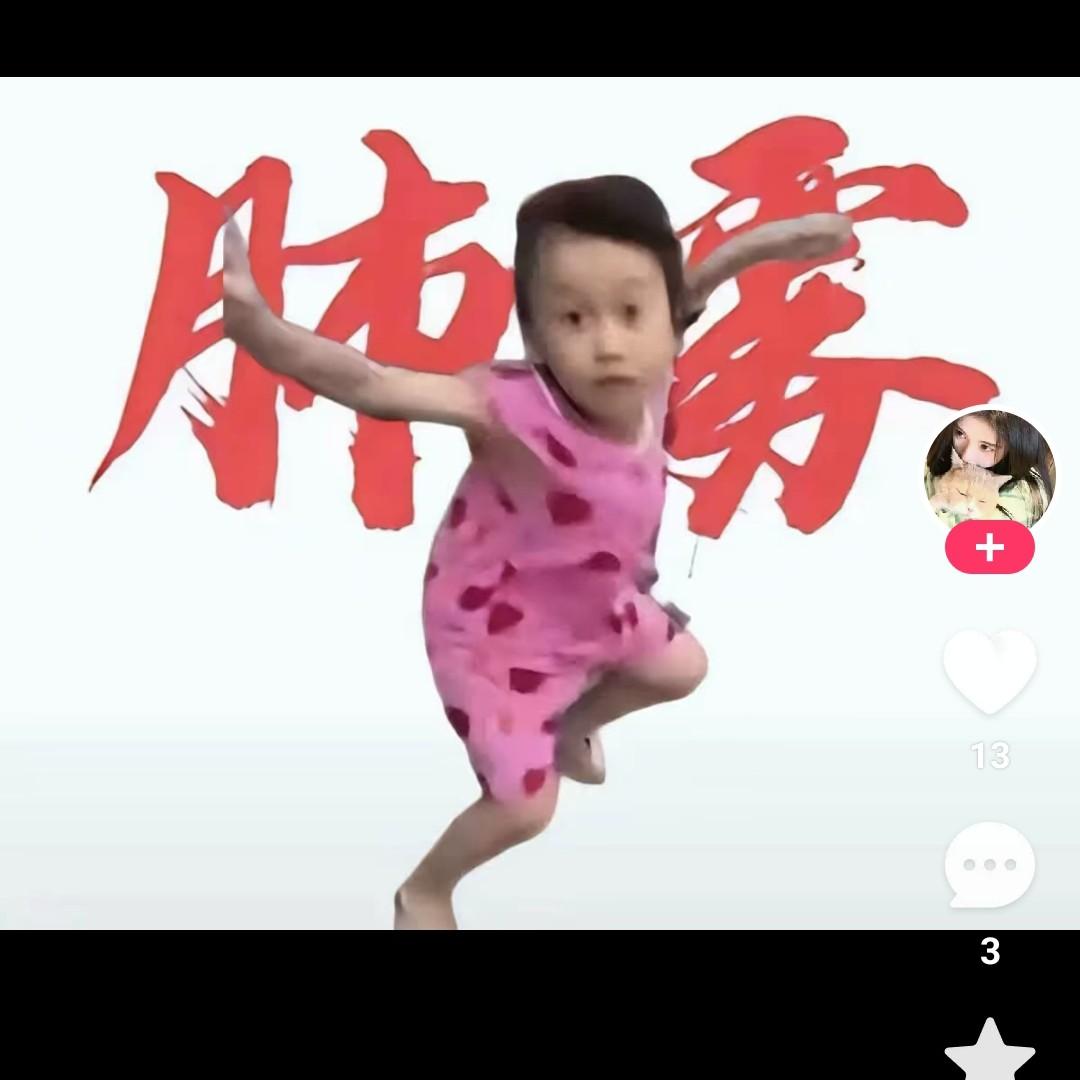Open the comments bubble
1080x1080 pixels.
(990, 865)
